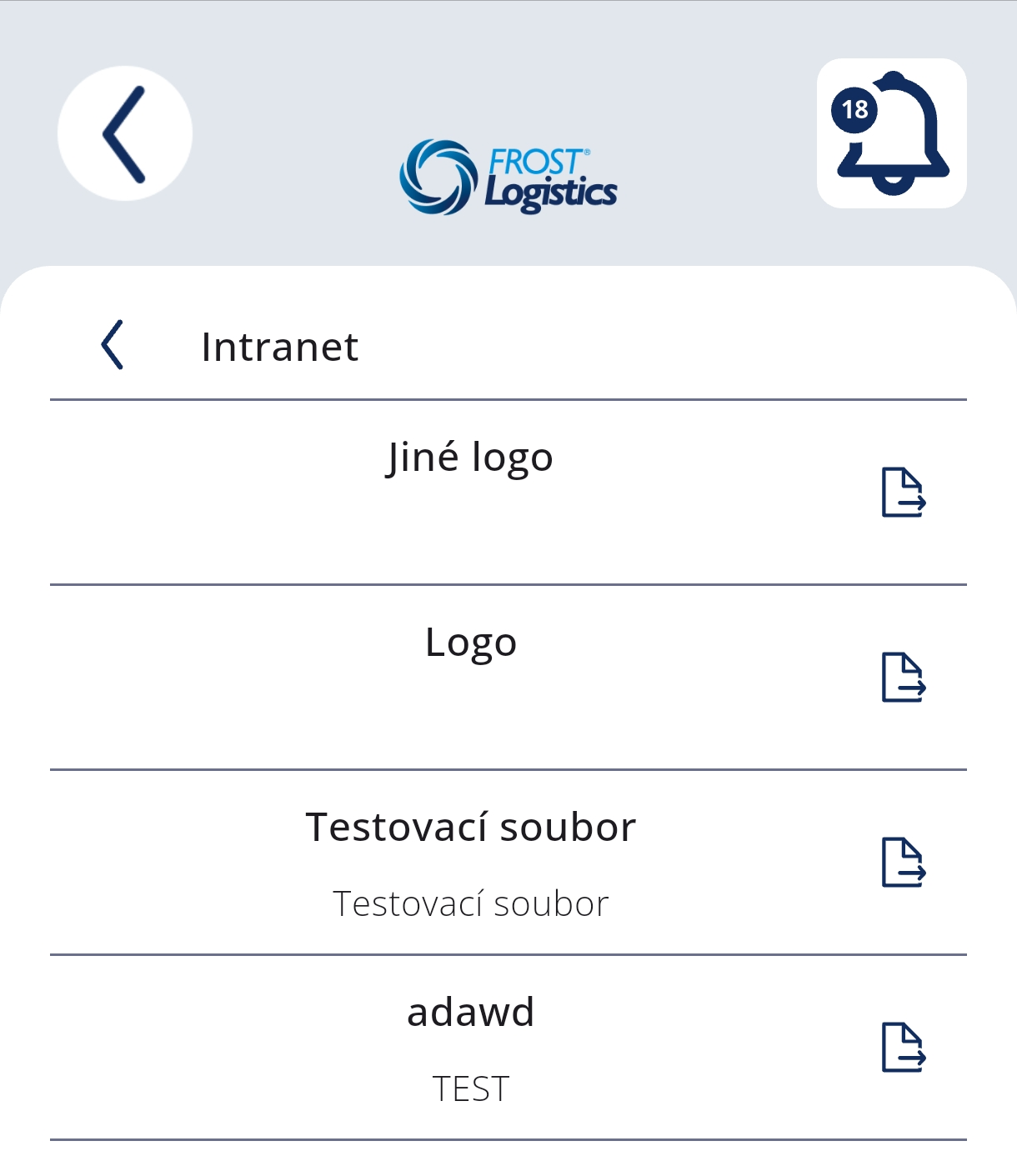This screenshot has width=1017, height=1176.
Task: Open the Testovací soubor file row
Action: 470,862
